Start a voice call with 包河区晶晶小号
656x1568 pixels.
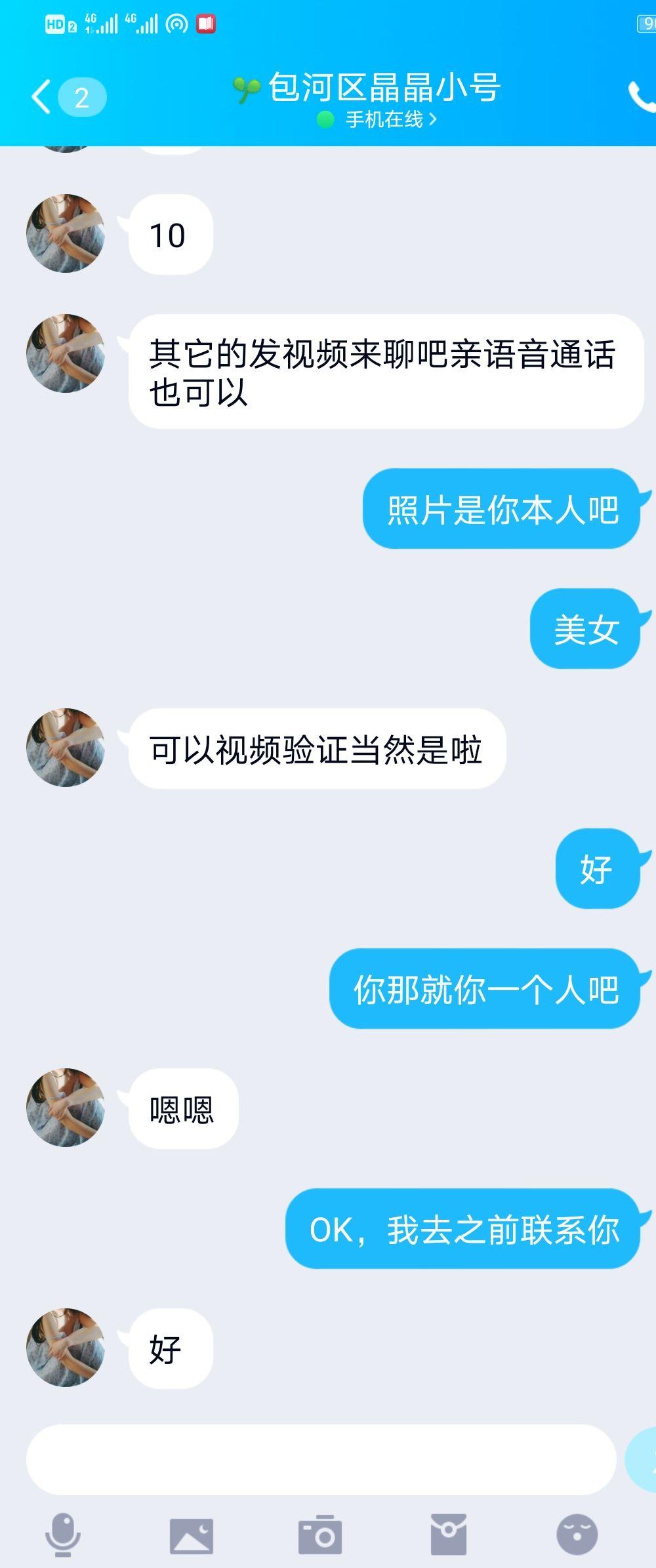tap(641, 97)
